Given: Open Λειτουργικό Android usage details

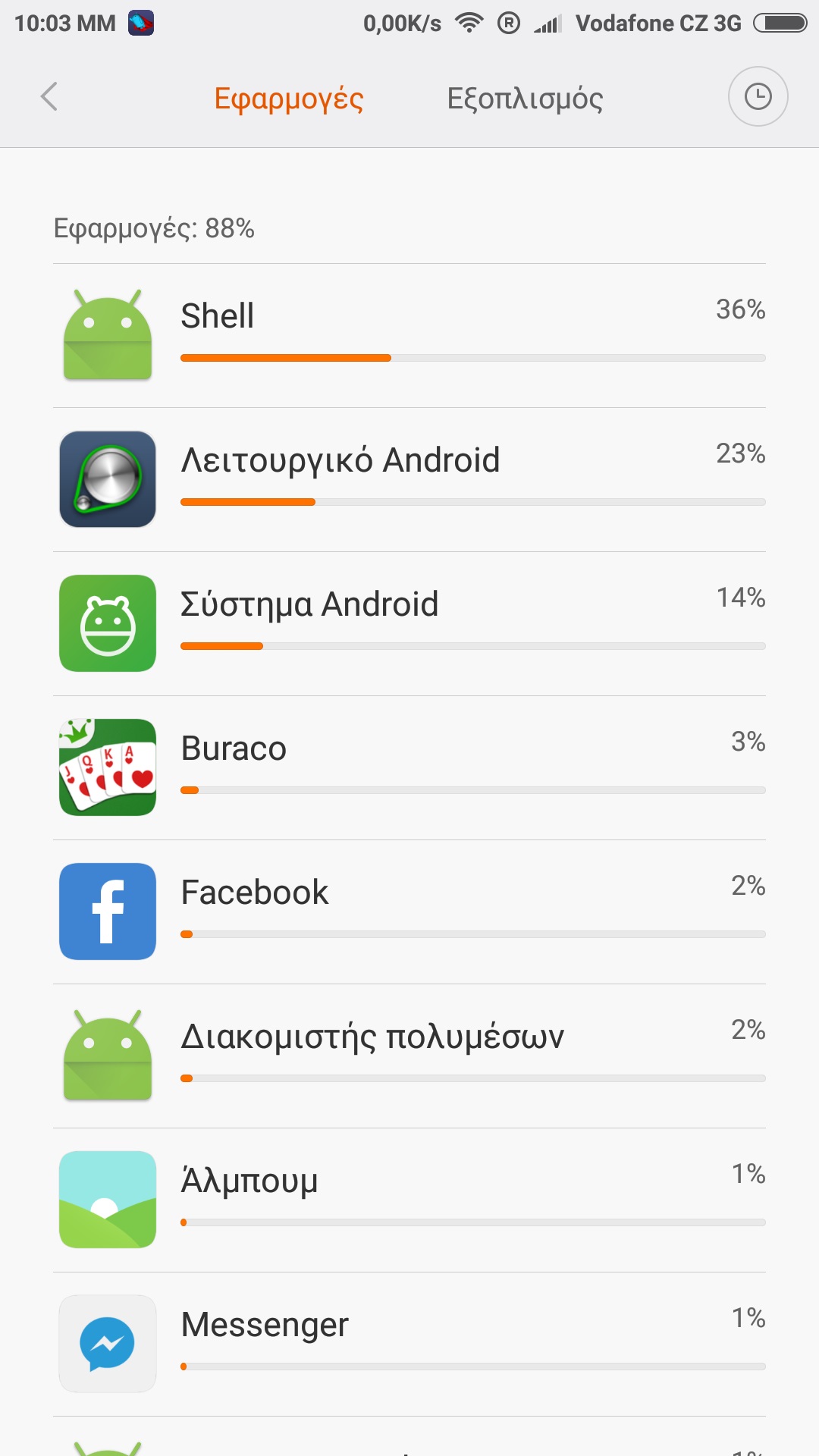Looking at the screenshot, I should point(409,479).
